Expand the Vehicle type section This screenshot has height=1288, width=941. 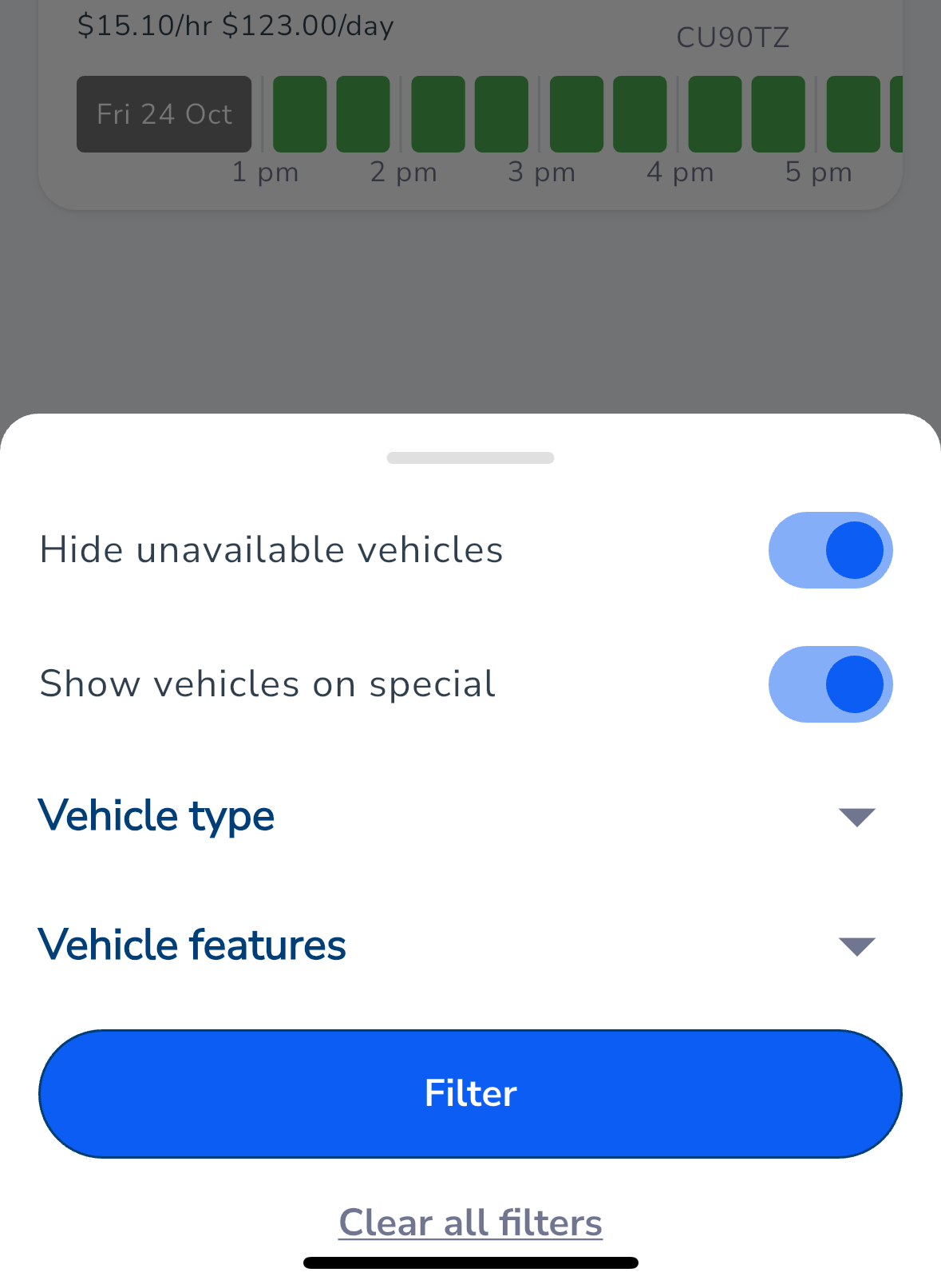[x=856, y=816]
